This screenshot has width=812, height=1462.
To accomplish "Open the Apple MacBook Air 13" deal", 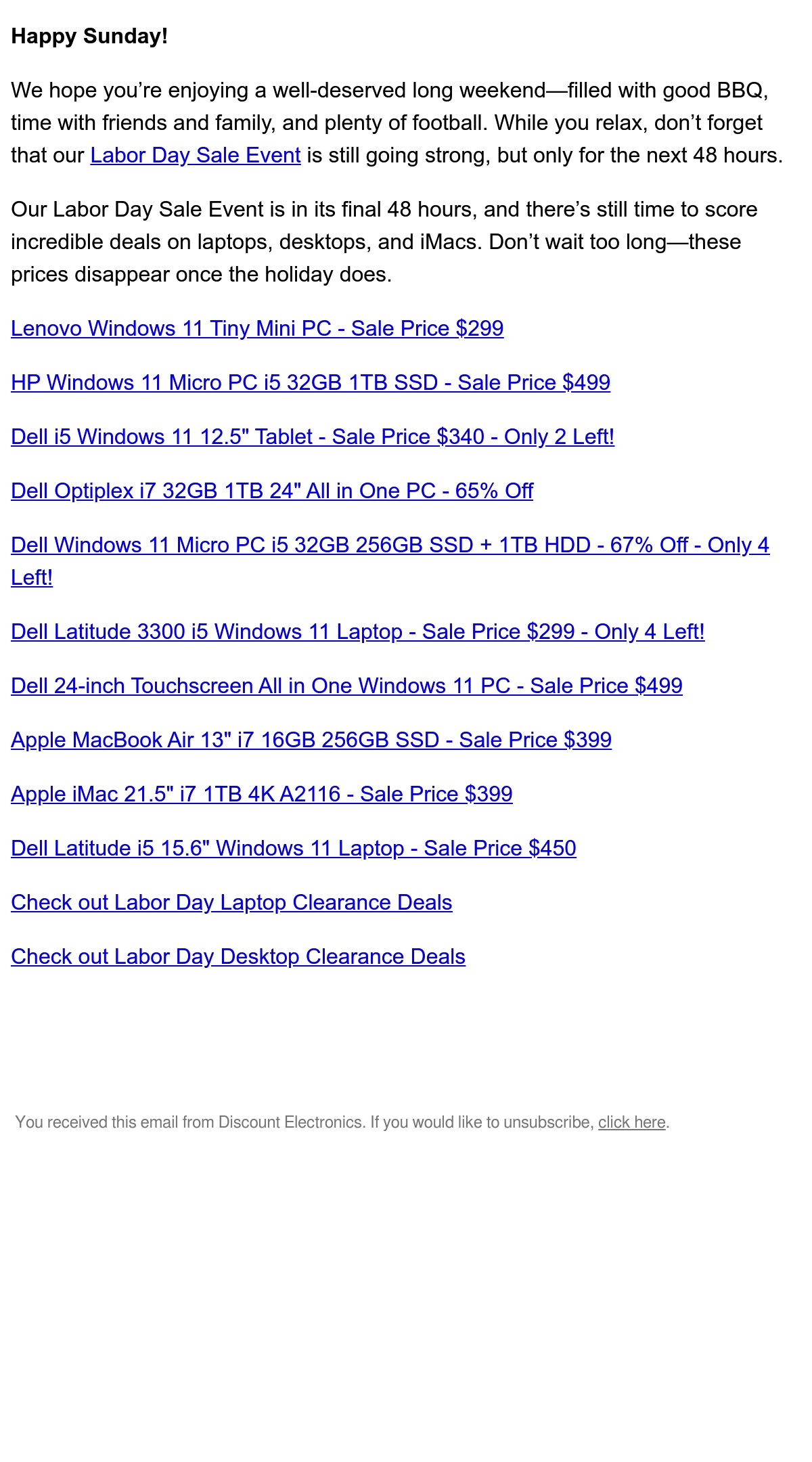I will (311, 740).
